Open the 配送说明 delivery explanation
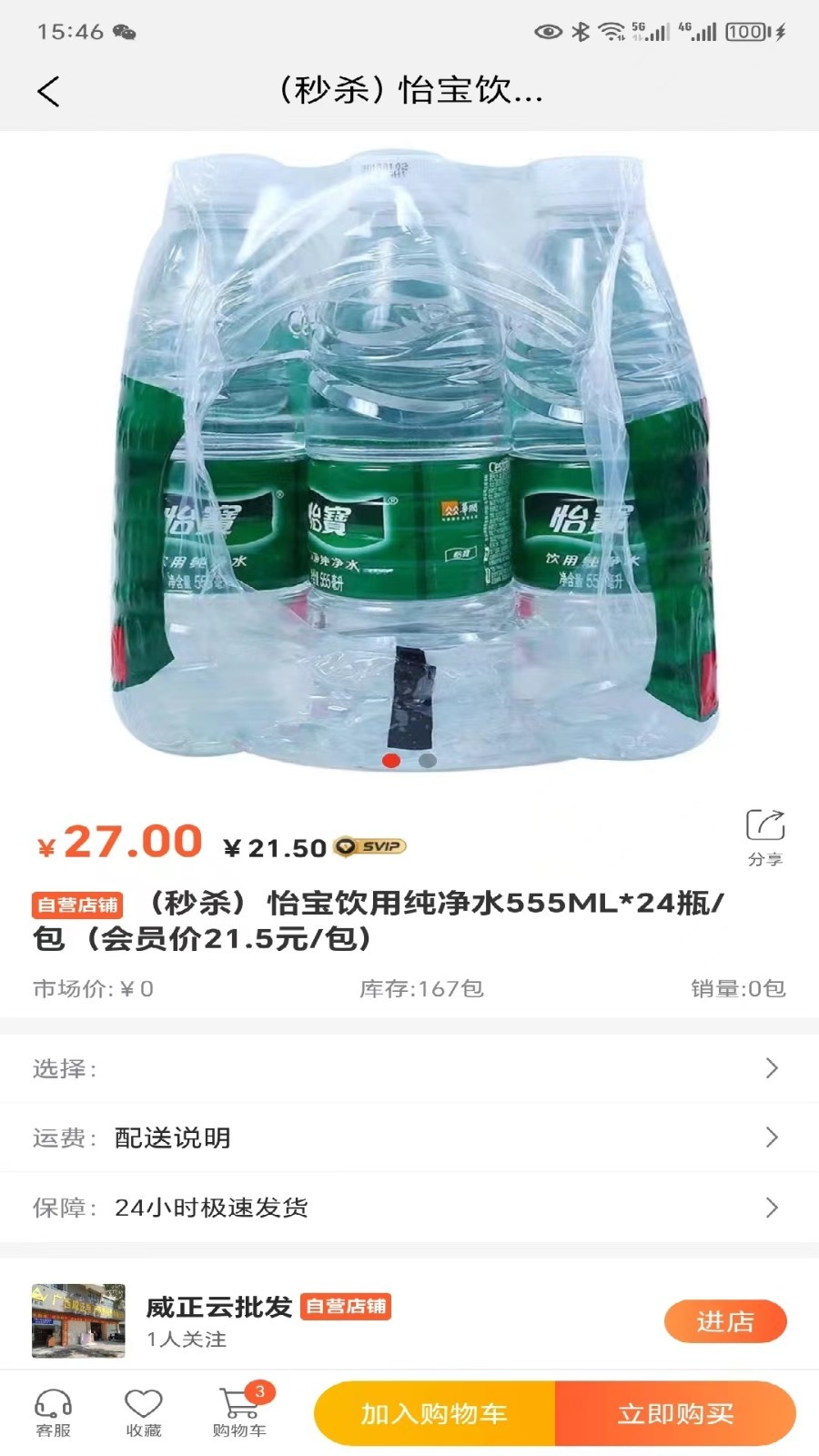Screen dimensions: 819x1456 click(171, 1138)
